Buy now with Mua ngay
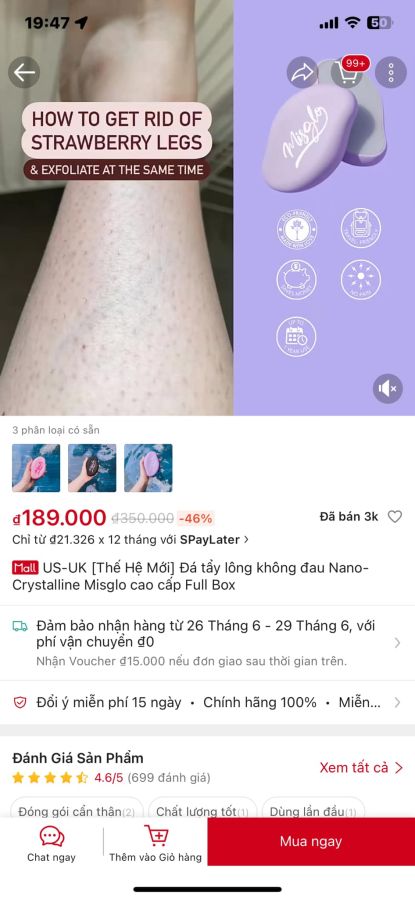 pyautogui.click(x=311, y=841)
